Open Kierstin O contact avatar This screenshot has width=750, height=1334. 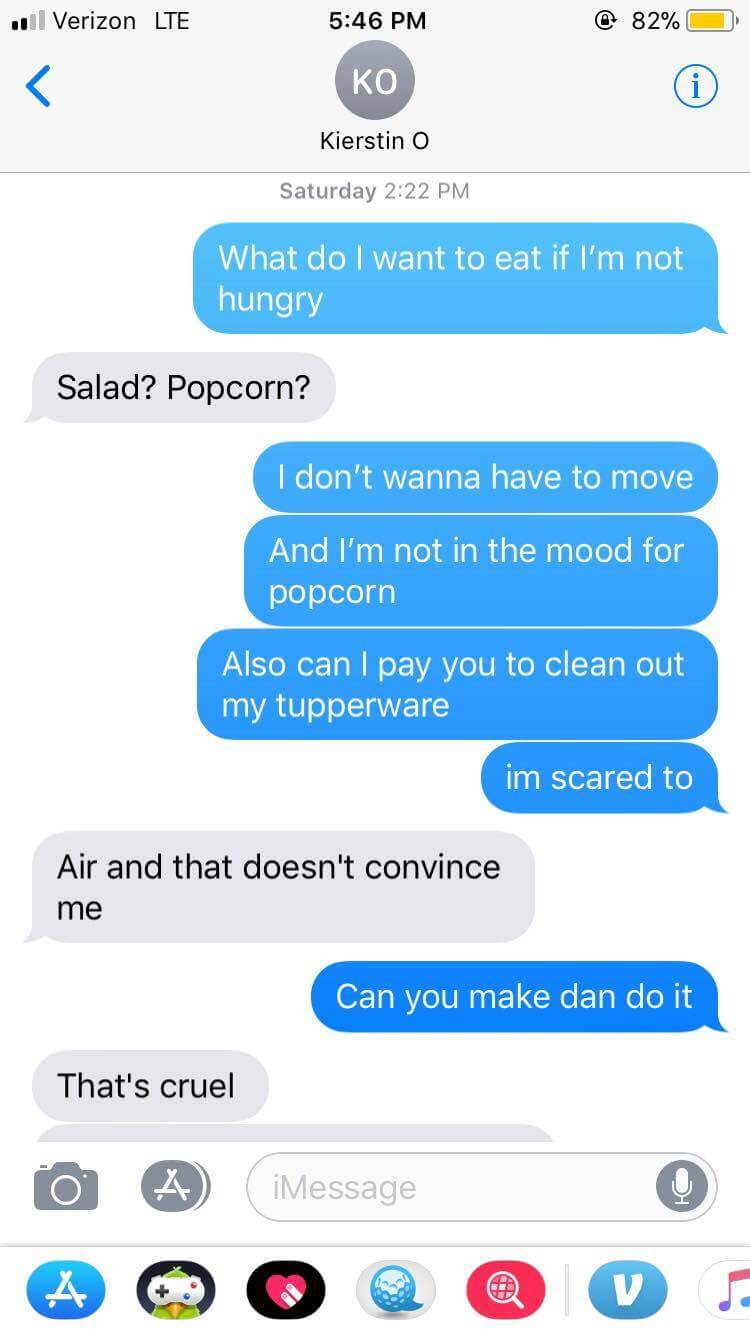374,81
